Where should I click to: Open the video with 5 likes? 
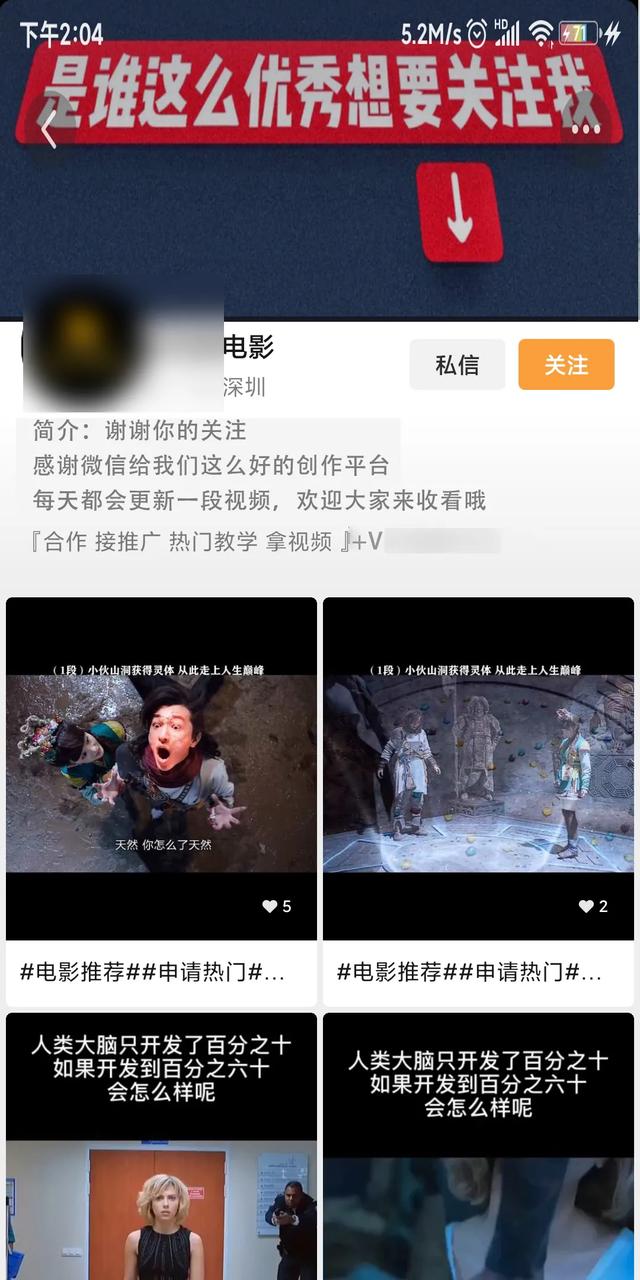coord(161,770)
